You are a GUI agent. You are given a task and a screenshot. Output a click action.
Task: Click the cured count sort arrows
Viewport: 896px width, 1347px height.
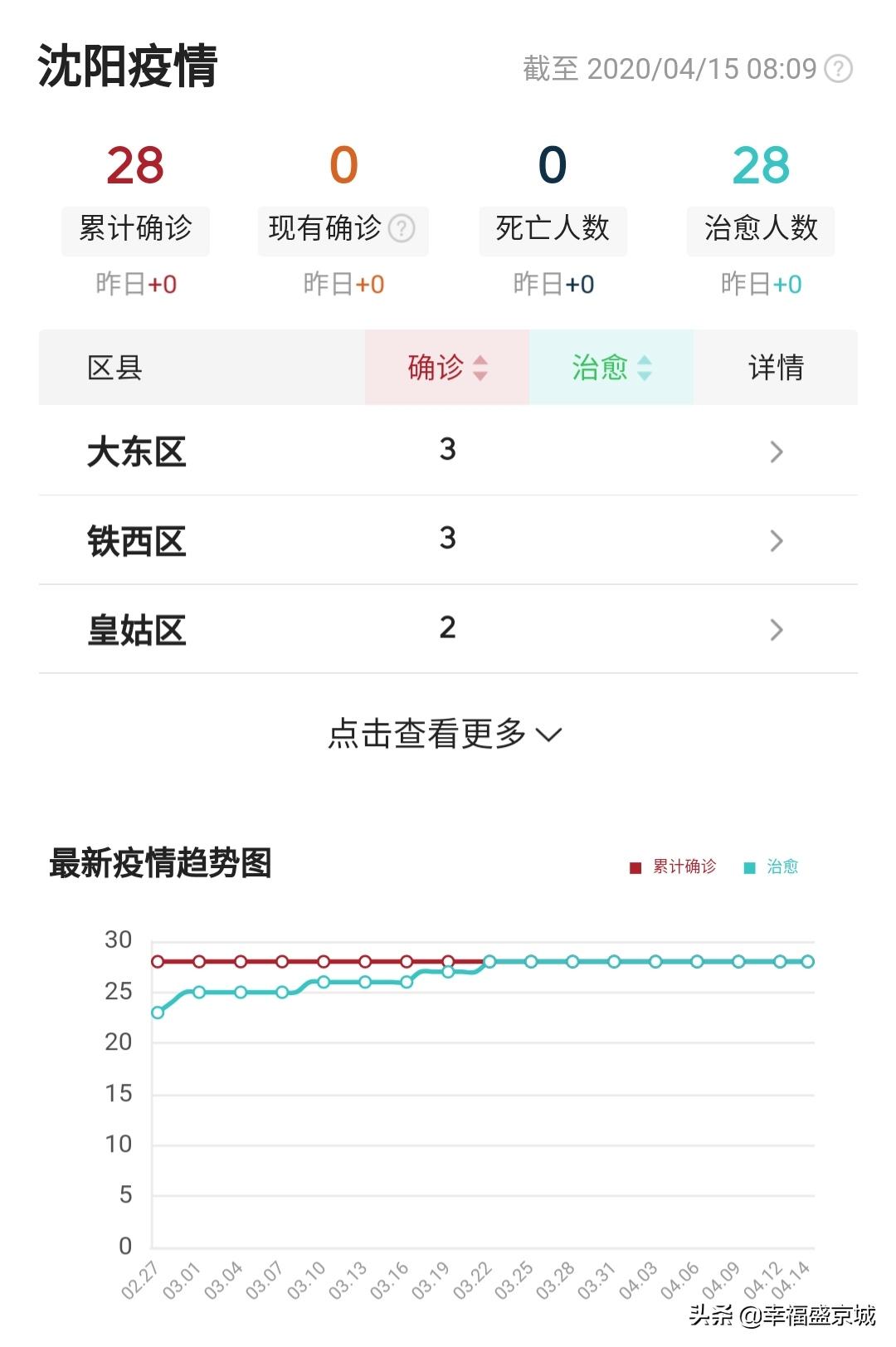pyautogui.click(x=644, y=368)
